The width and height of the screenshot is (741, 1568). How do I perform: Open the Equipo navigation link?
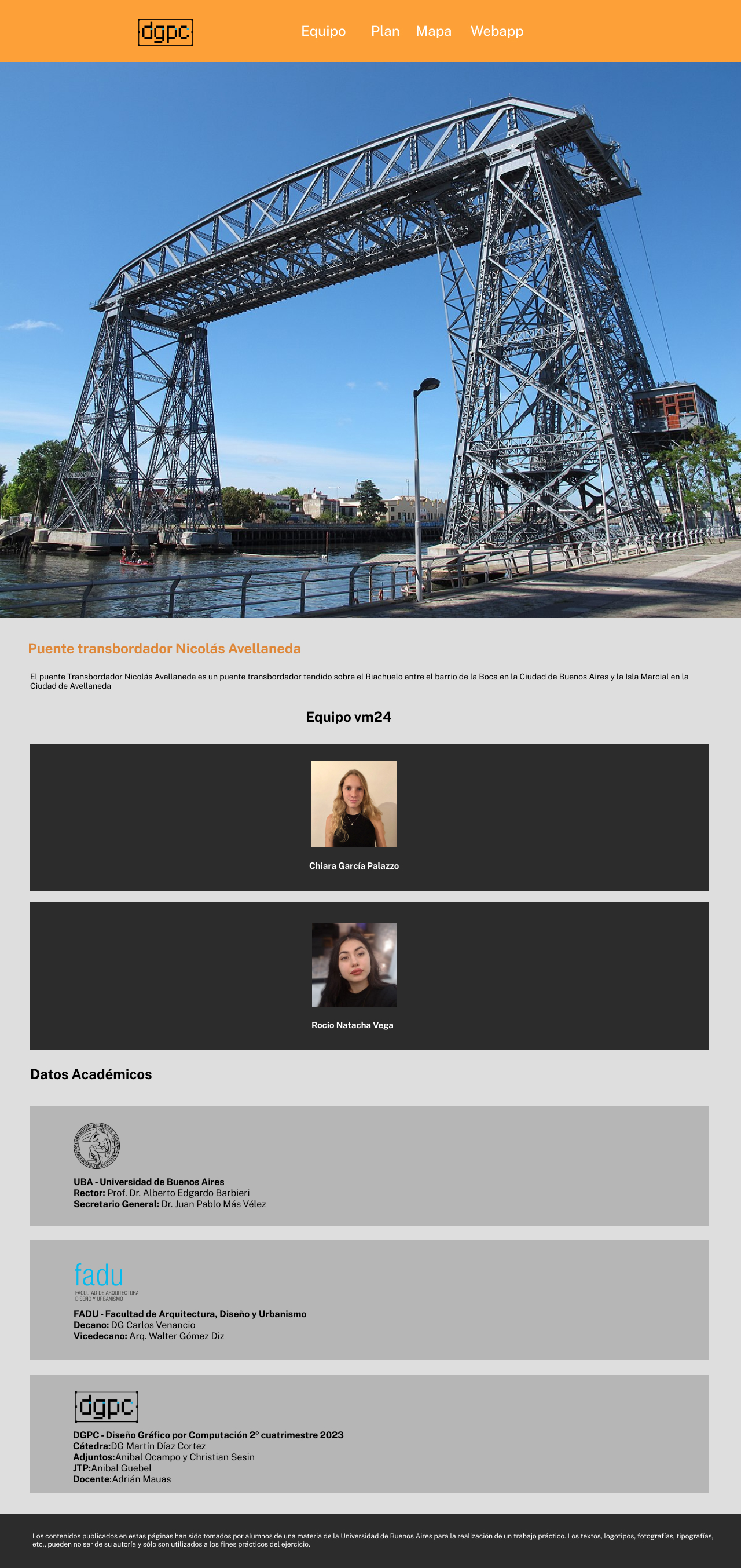pos(323,31)
